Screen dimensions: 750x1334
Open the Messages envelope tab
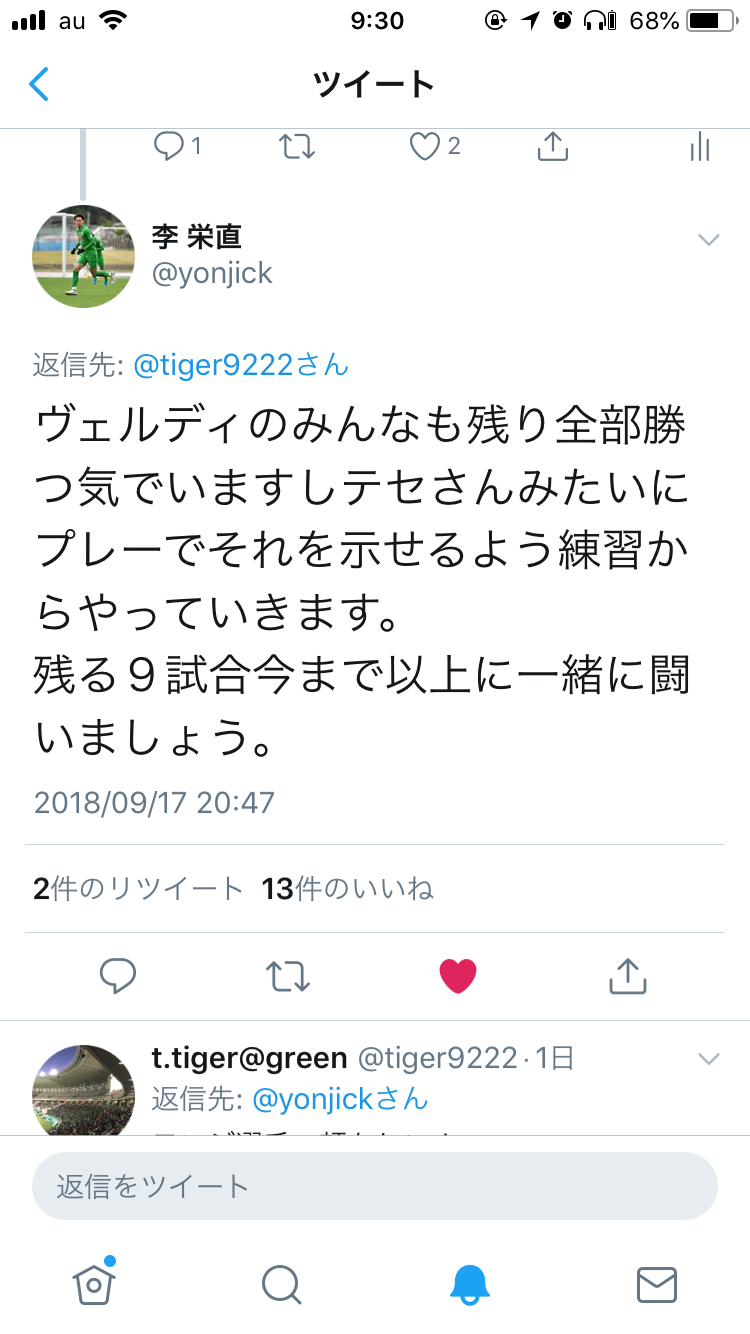click(657, 1284)
